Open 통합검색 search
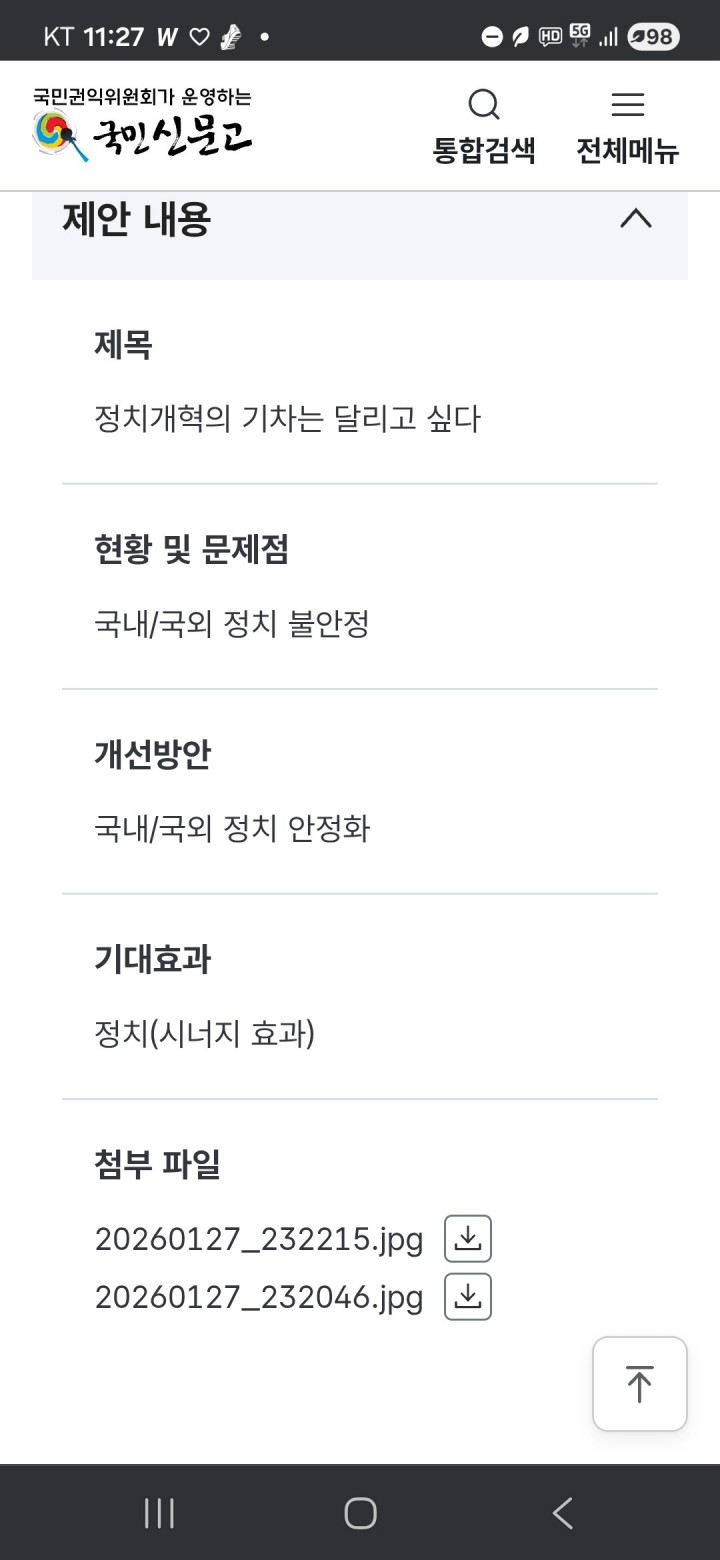 coord(484,125)
